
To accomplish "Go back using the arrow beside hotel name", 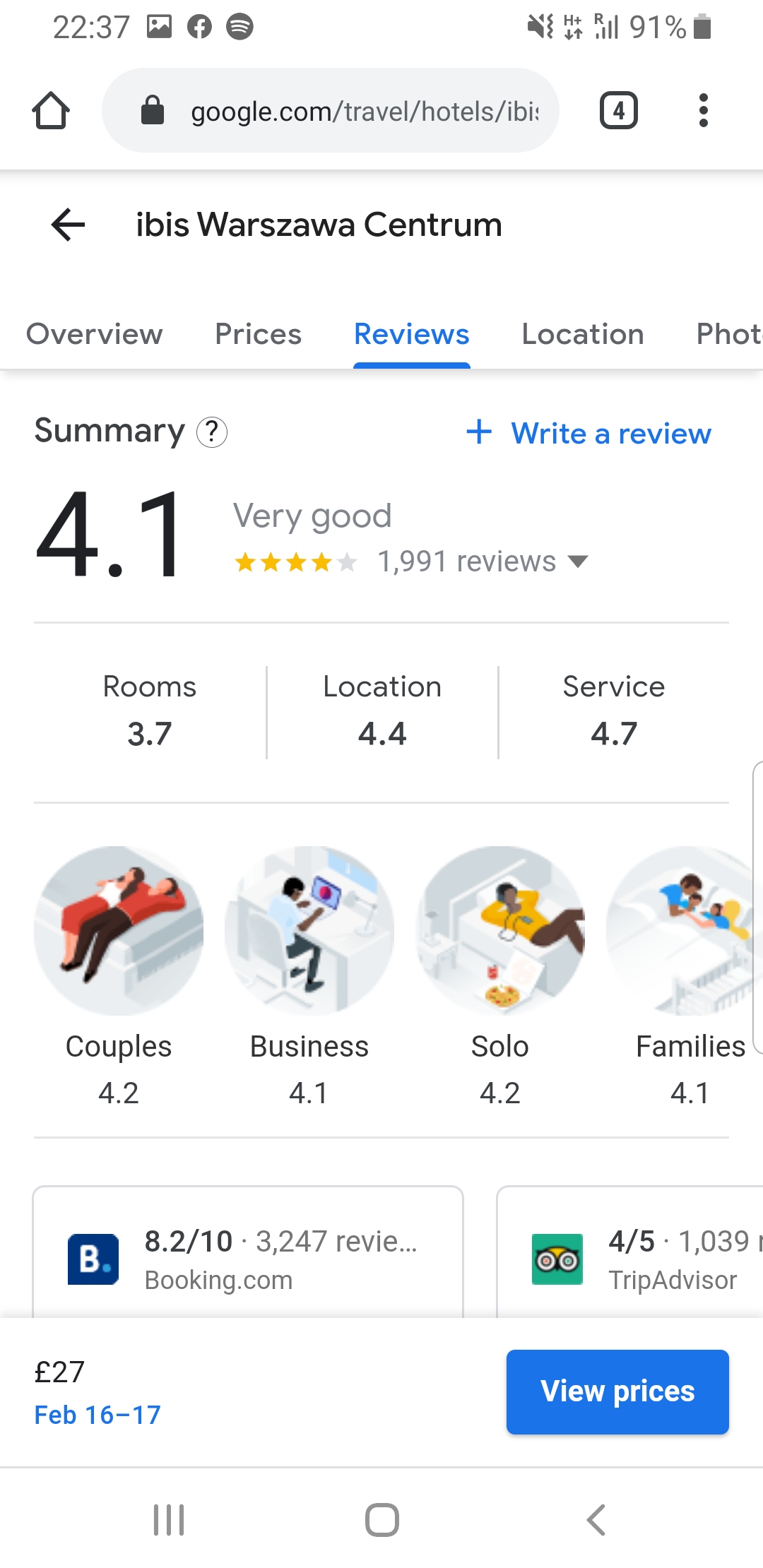I will click(x=68, y=225).
